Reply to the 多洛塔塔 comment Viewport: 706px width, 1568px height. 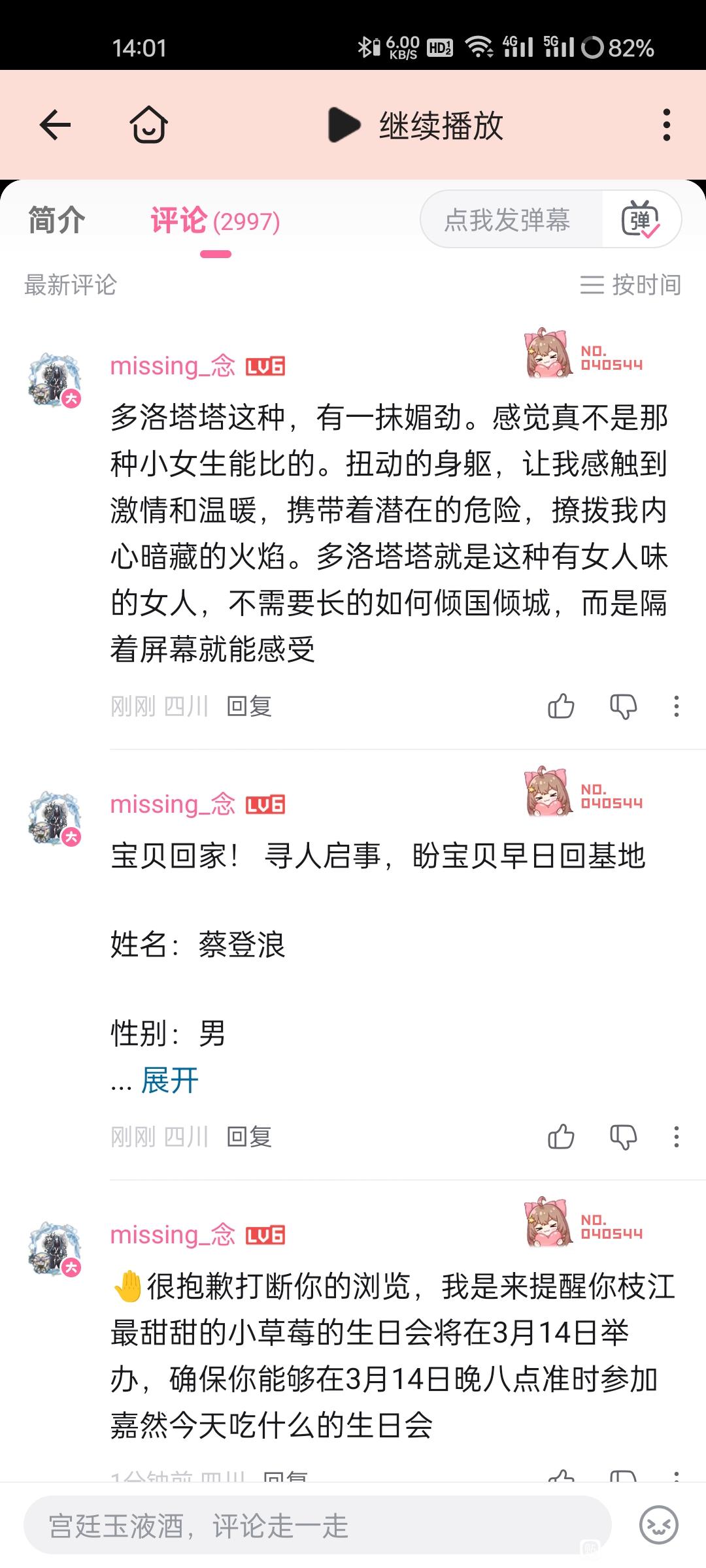pyautogui.click(x=249, y=706)
